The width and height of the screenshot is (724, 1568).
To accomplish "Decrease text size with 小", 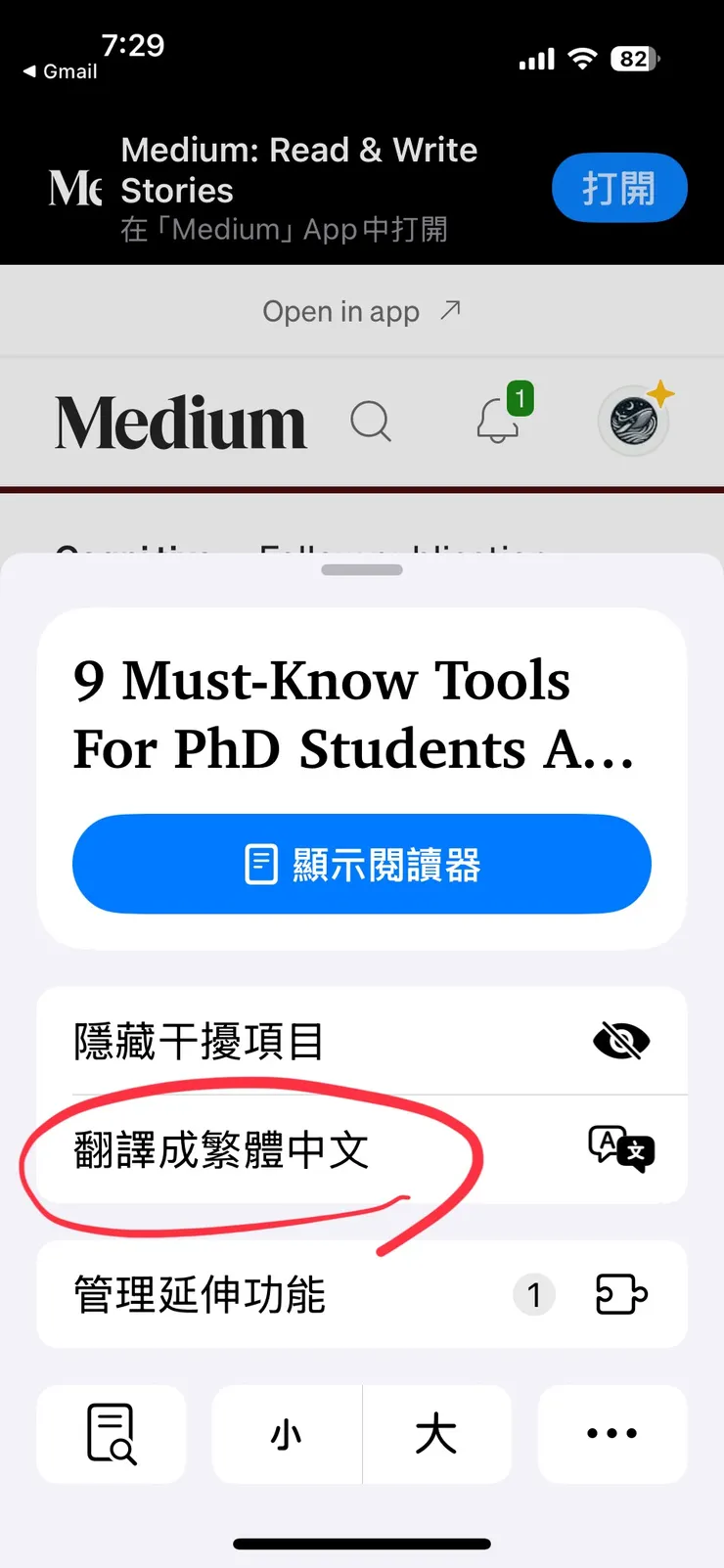I will tap(287, 1435).
